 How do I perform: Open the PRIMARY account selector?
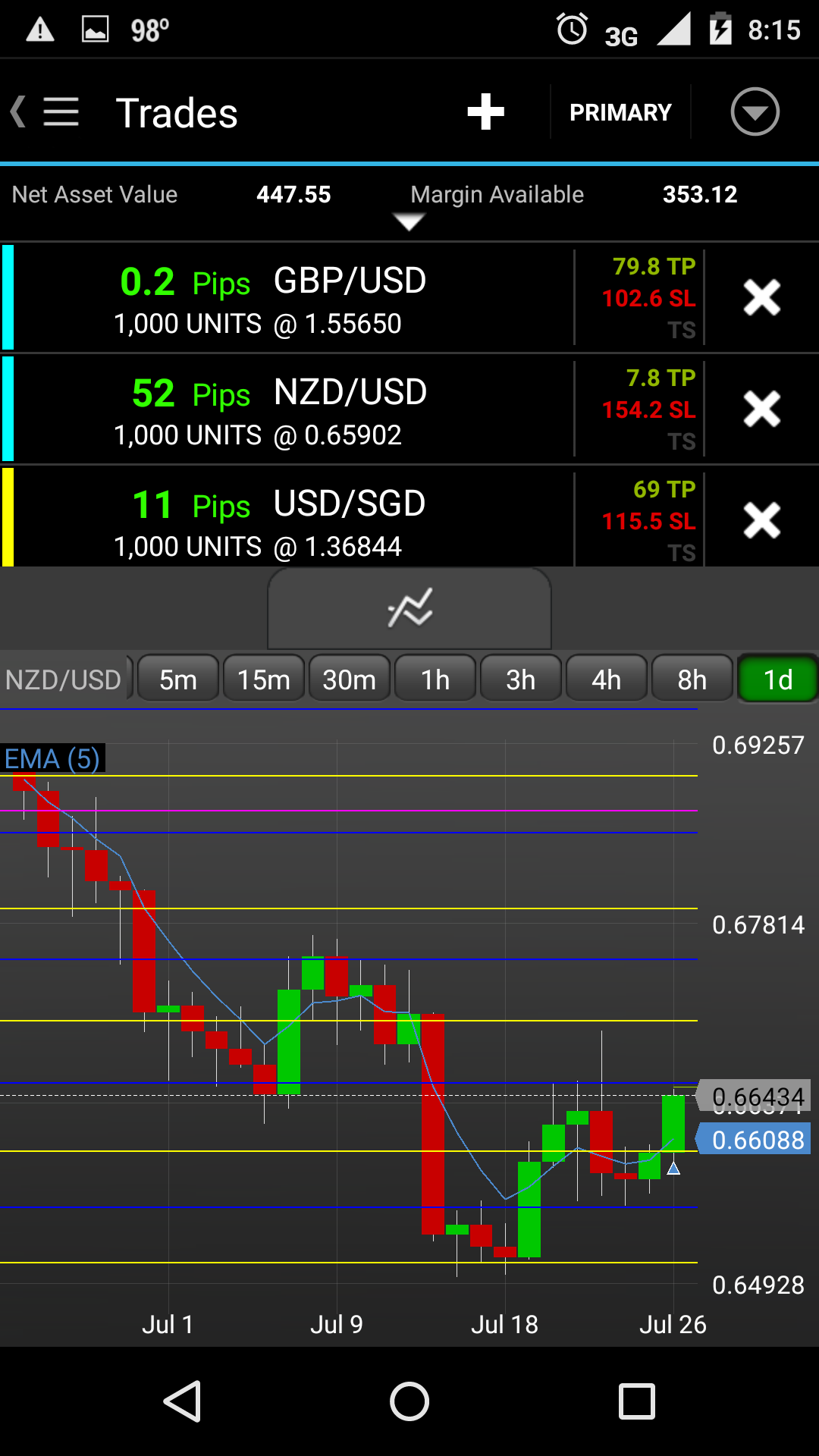(x=620, y=112)
